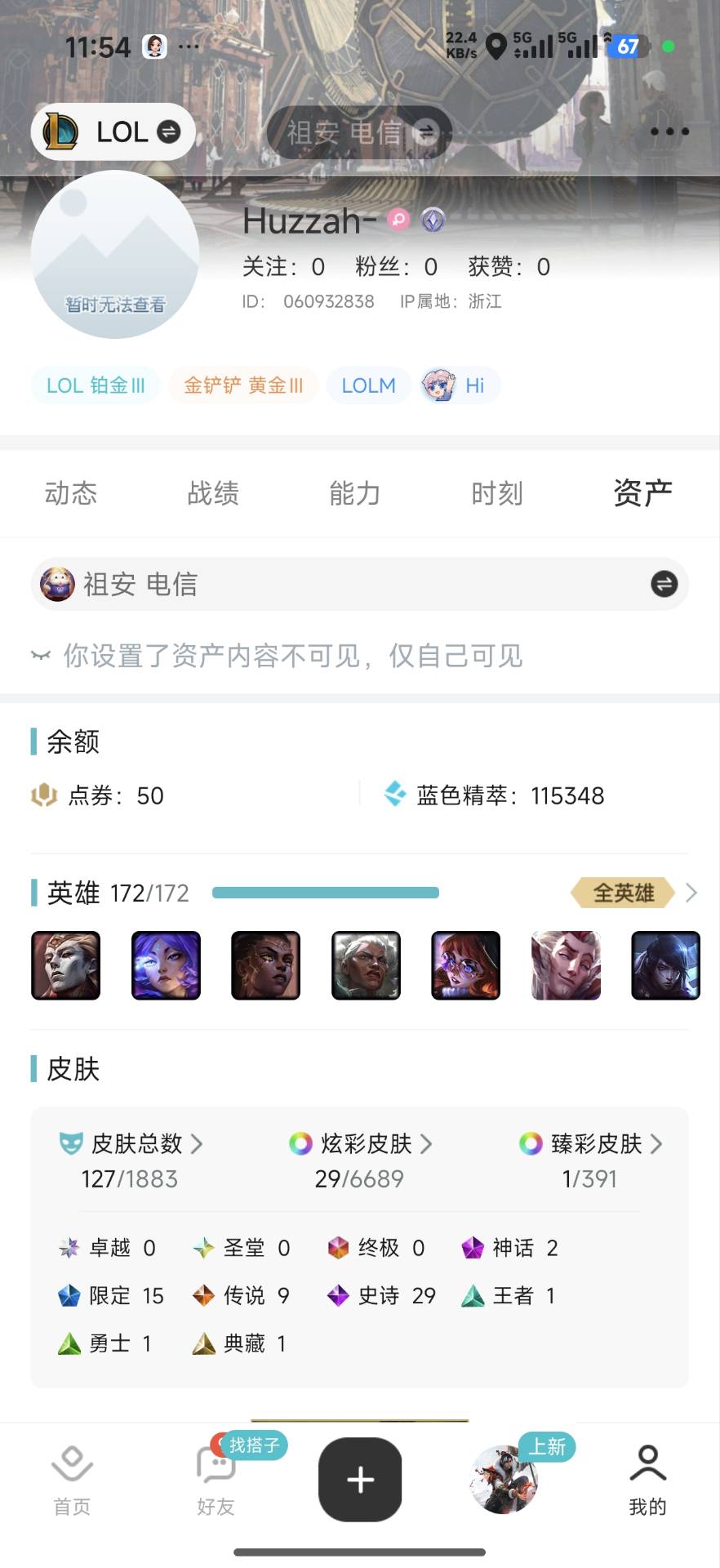Tap the plus button to create a post
Image resolution: width=720 pixels, height=1568 pixels.
[360, 1479]
